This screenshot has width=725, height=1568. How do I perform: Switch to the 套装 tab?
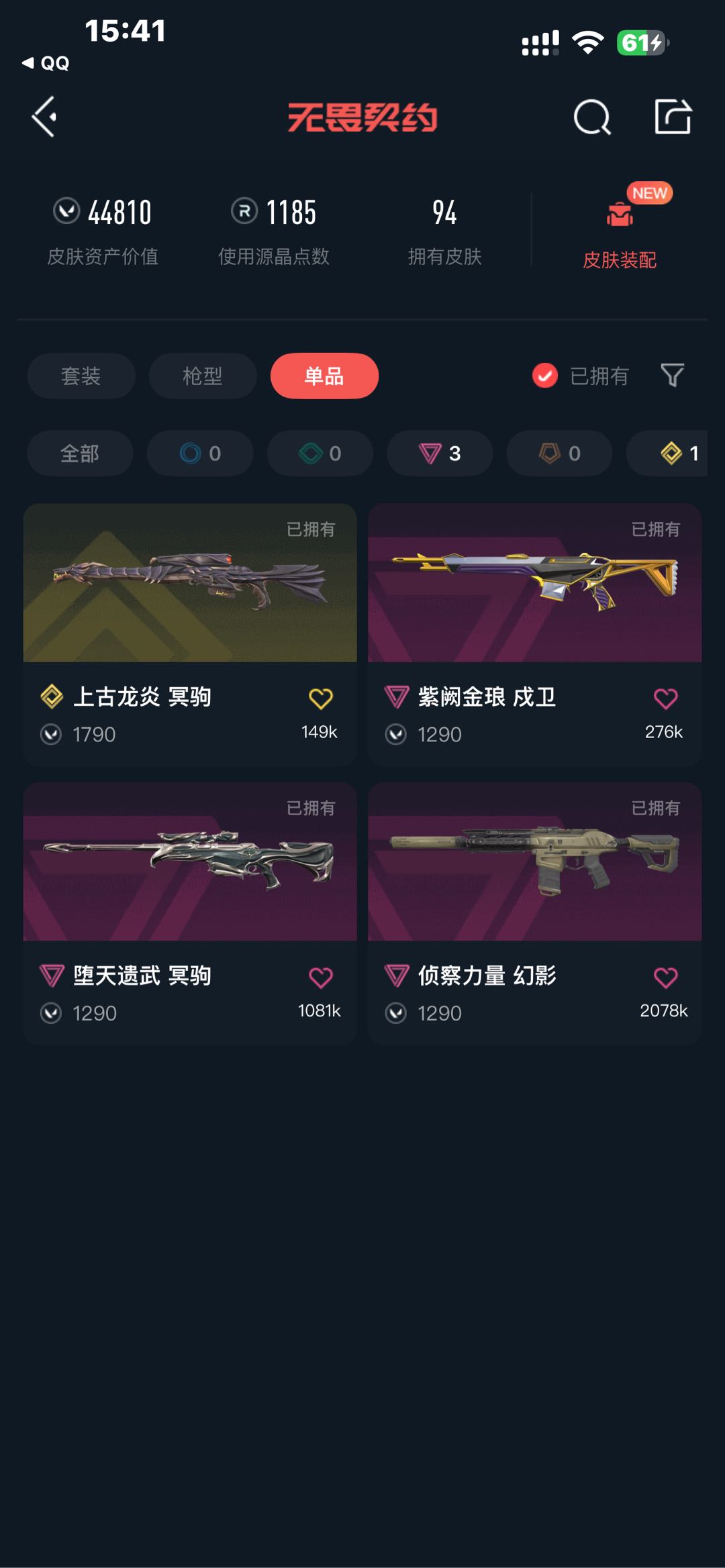tap(81, 376)
